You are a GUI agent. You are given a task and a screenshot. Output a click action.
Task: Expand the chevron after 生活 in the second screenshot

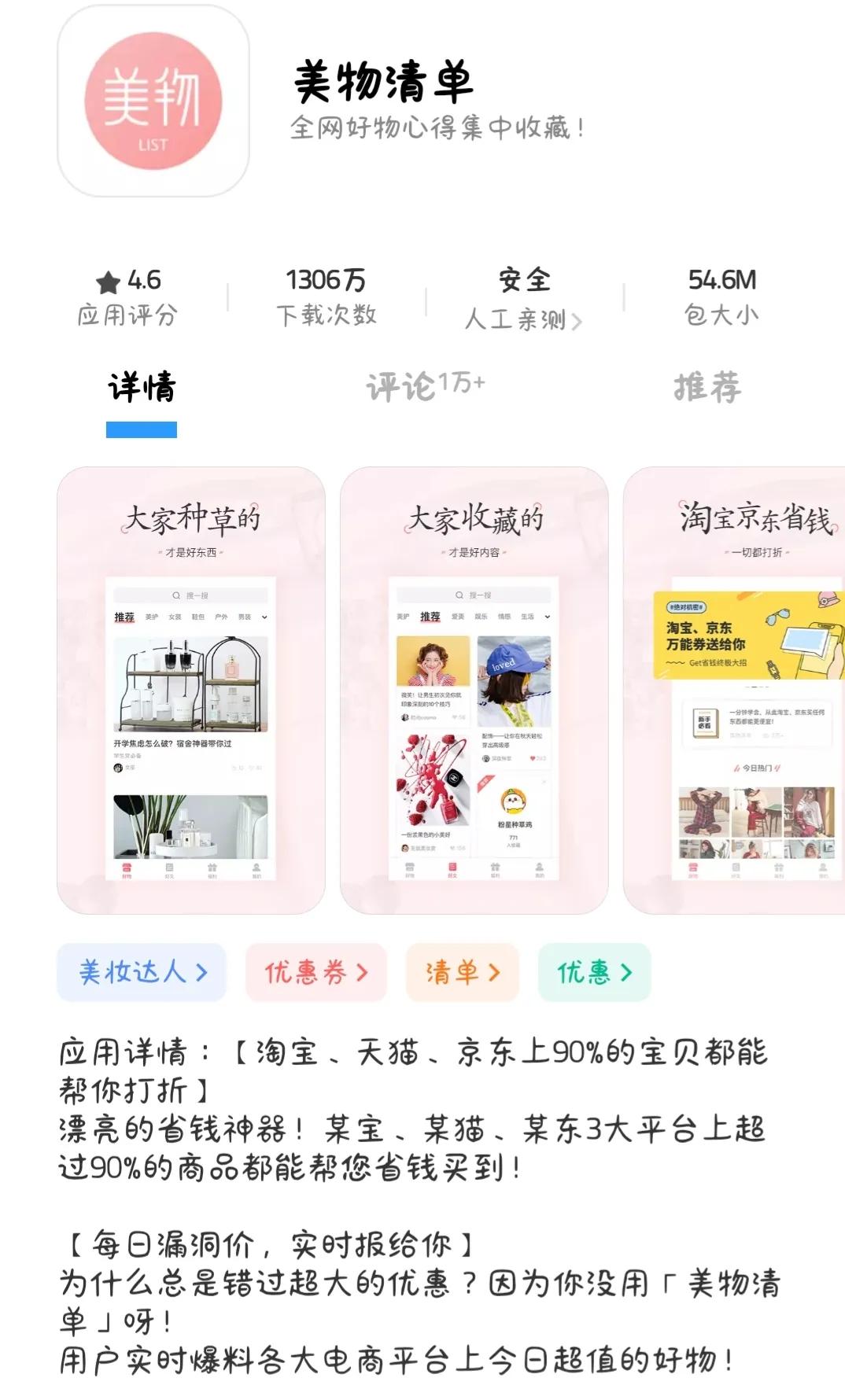click(548, 617)
